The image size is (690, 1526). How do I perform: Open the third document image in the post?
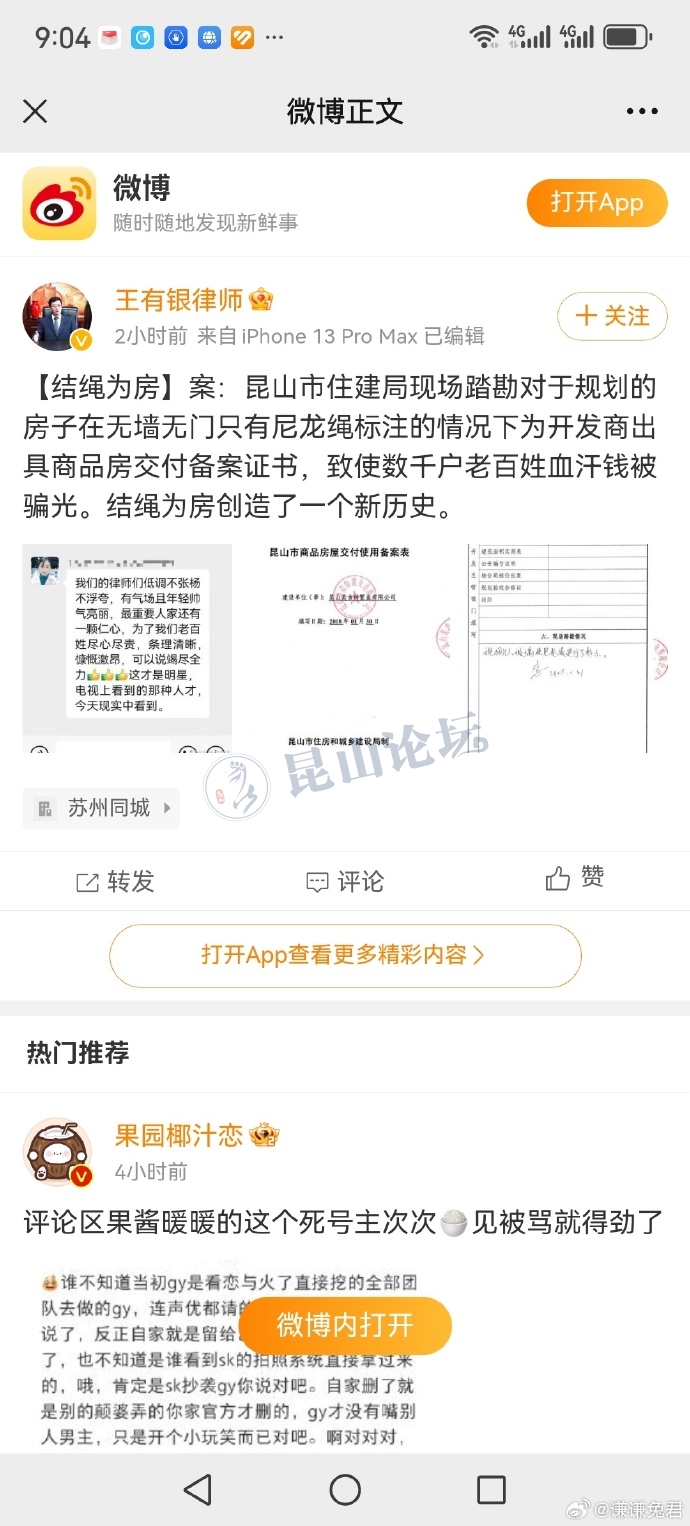(x=558, y=647)
